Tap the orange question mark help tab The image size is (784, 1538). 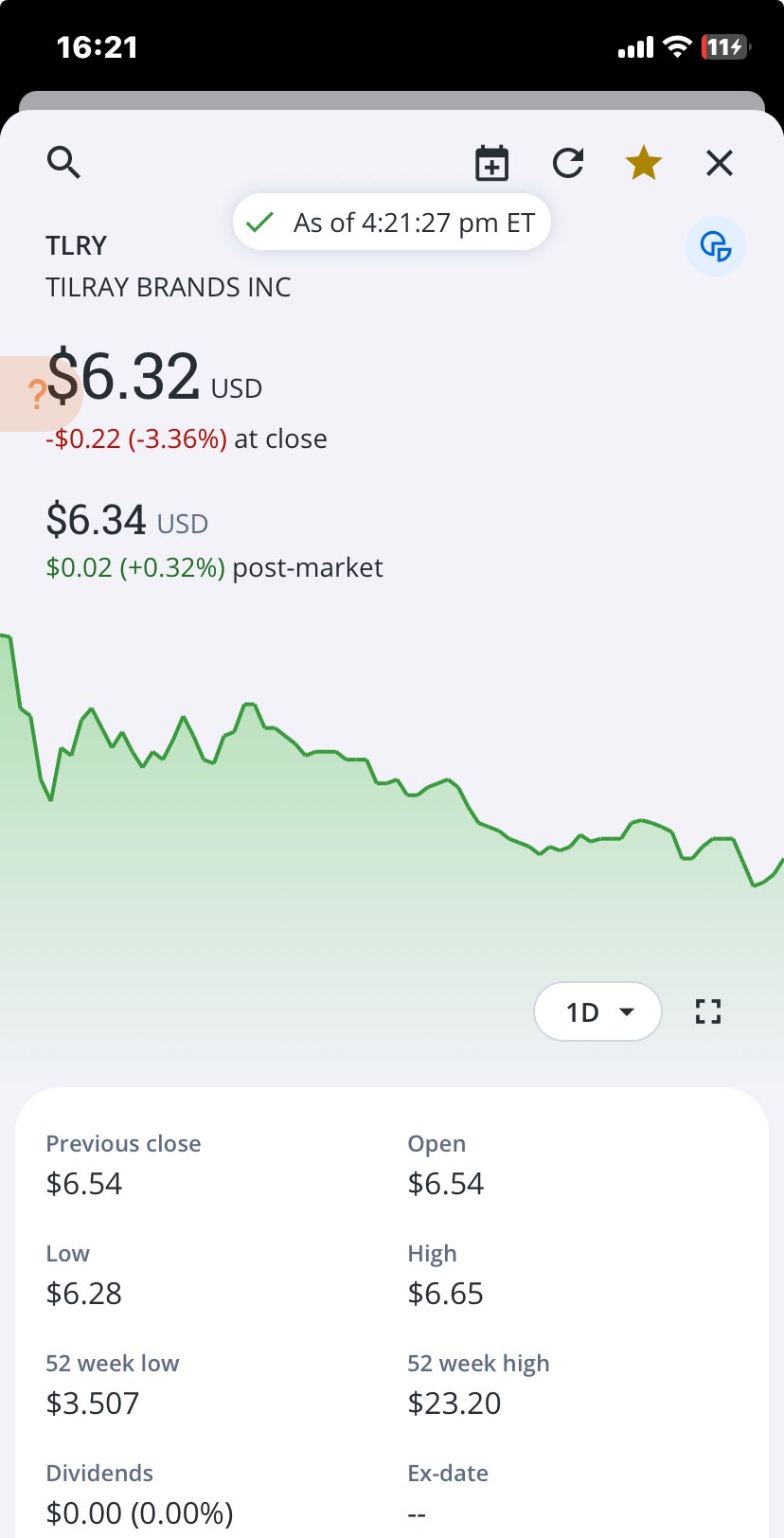tap(36, 394)
